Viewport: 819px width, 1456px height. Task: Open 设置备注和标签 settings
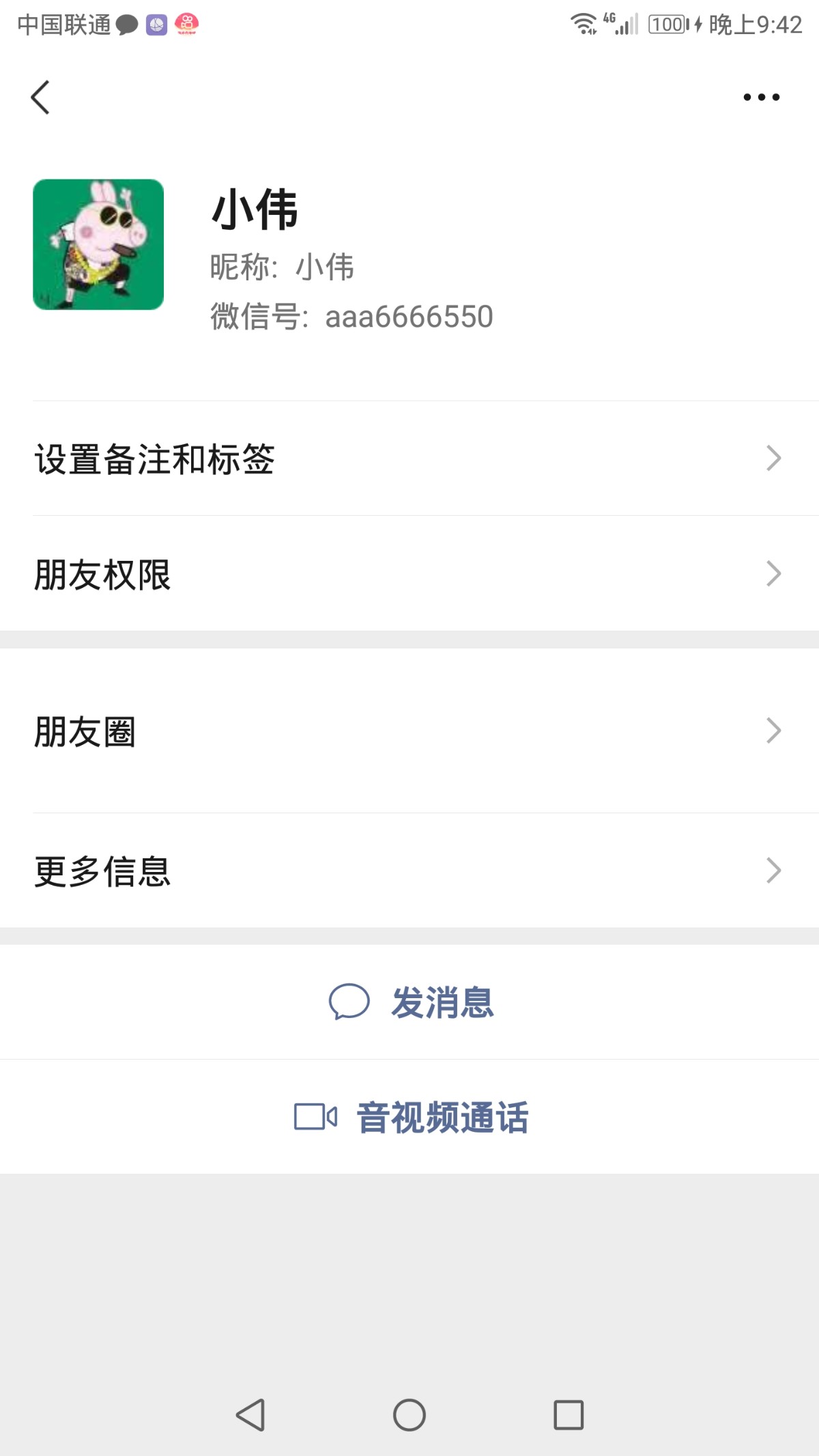409,458
